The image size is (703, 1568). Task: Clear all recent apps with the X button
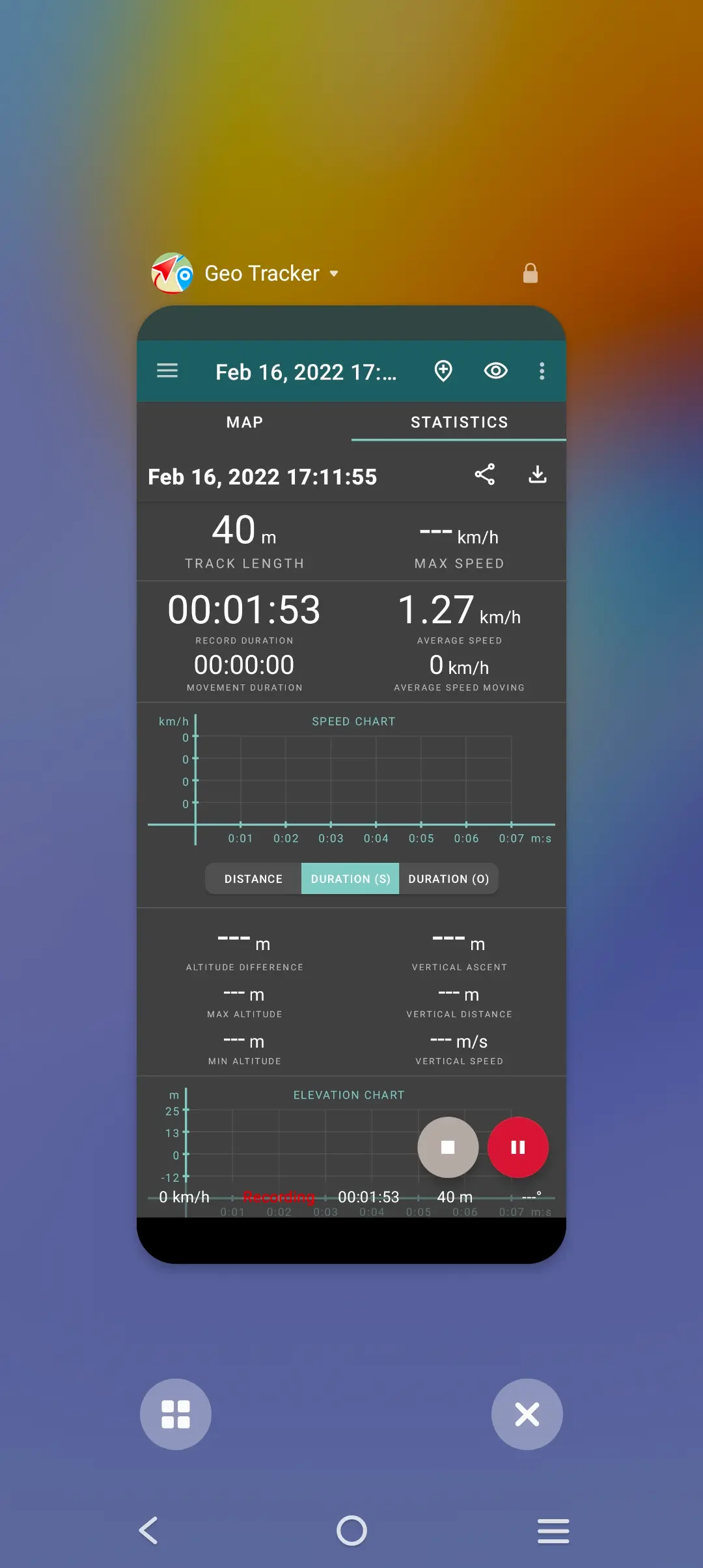tap(527, 1414)
